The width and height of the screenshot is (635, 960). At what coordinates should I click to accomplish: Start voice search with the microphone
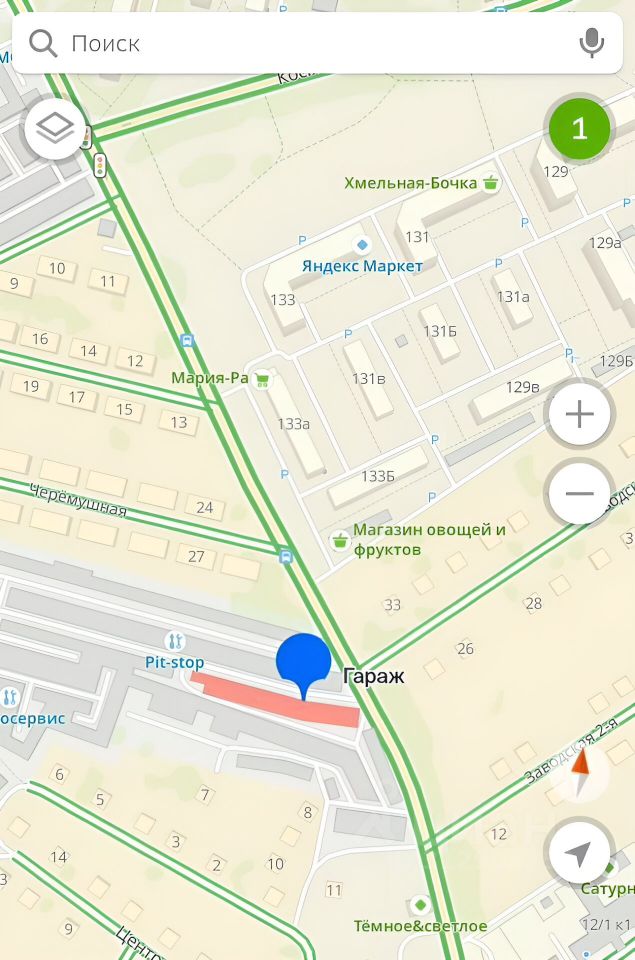[591, 43]
